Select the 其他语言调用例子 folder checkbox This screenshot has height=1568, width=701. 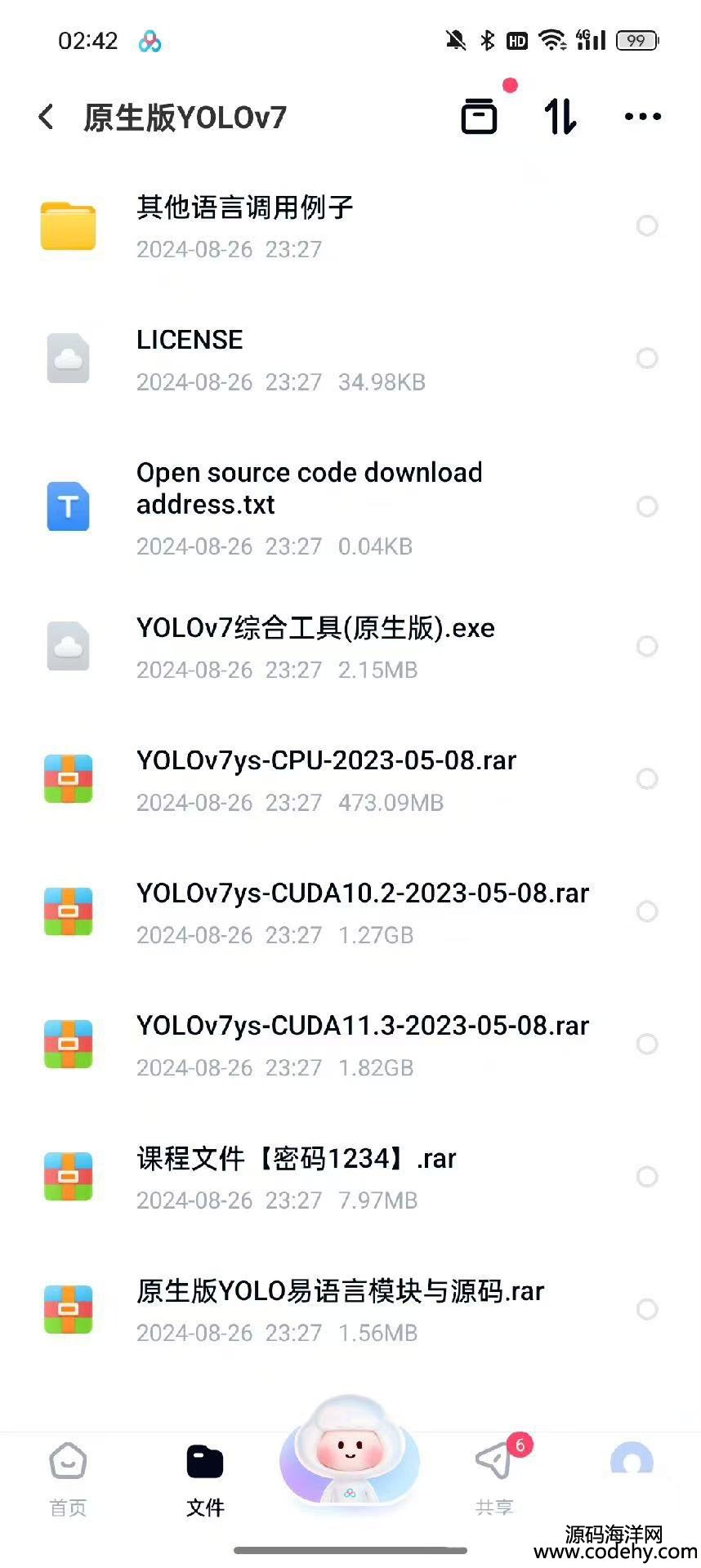[x=647, y=225]
